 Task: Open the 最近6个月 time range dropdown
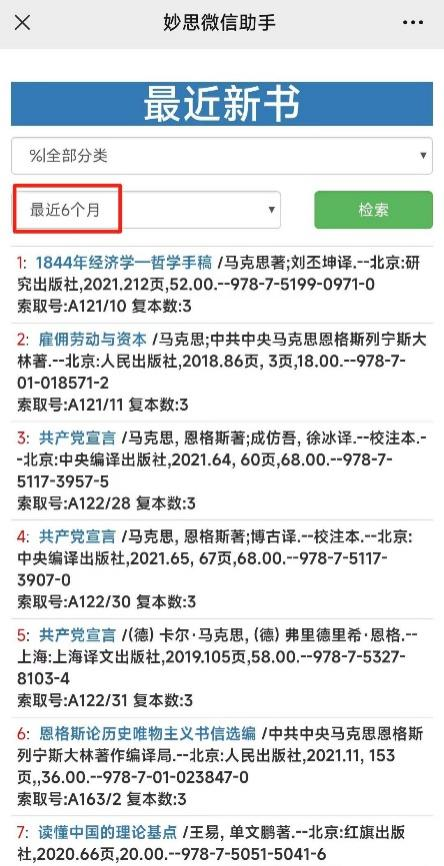146,210
